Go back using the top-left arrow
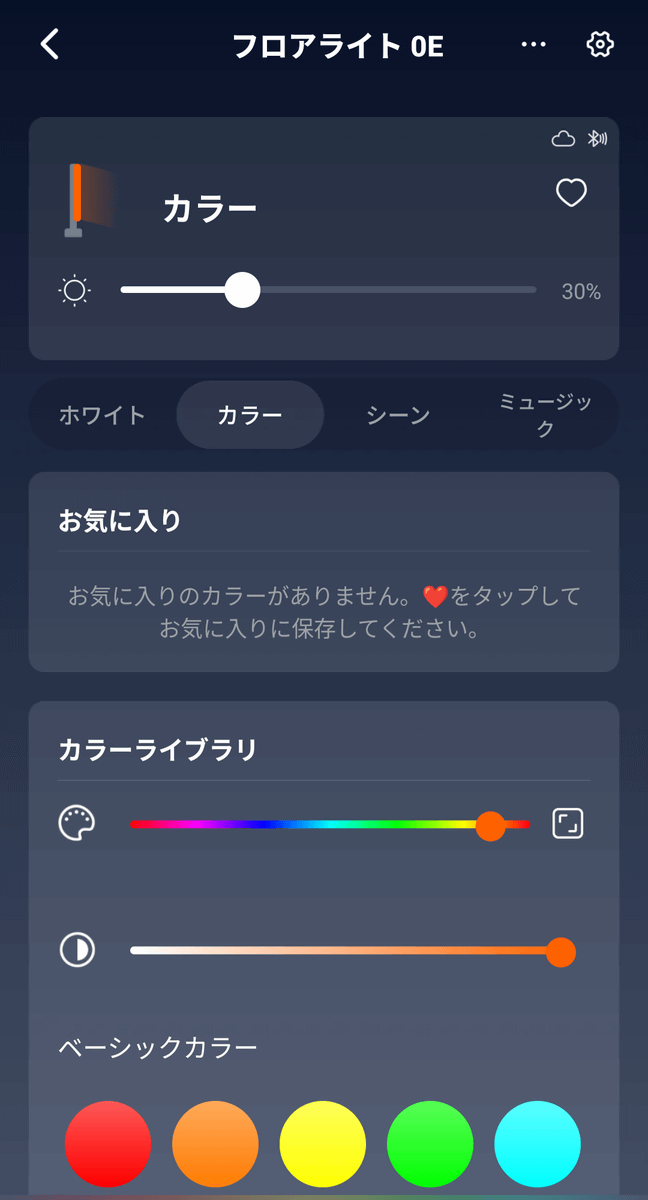This screenshot has width=648, height=1200. tap(50, 45)
